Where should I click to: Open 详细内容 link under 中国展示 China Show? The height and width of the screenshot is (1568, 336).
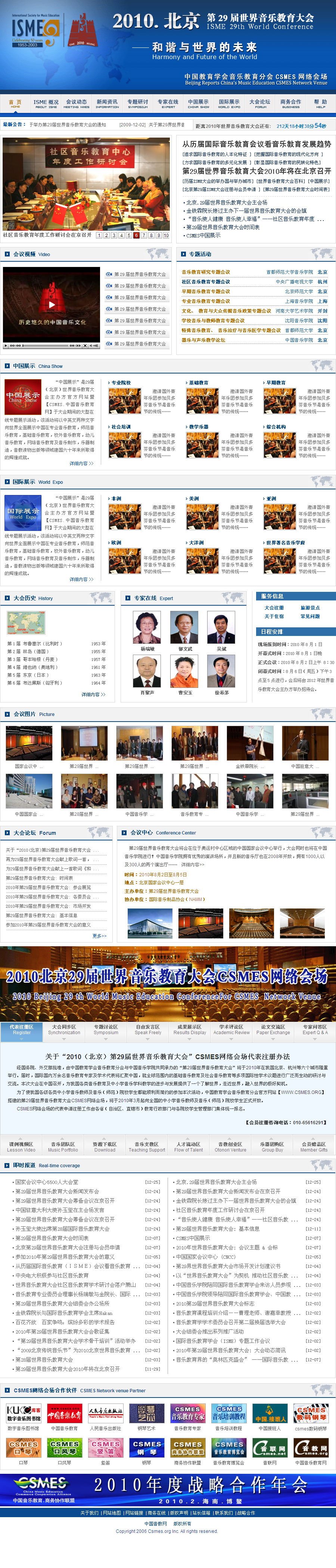[81, 463]
